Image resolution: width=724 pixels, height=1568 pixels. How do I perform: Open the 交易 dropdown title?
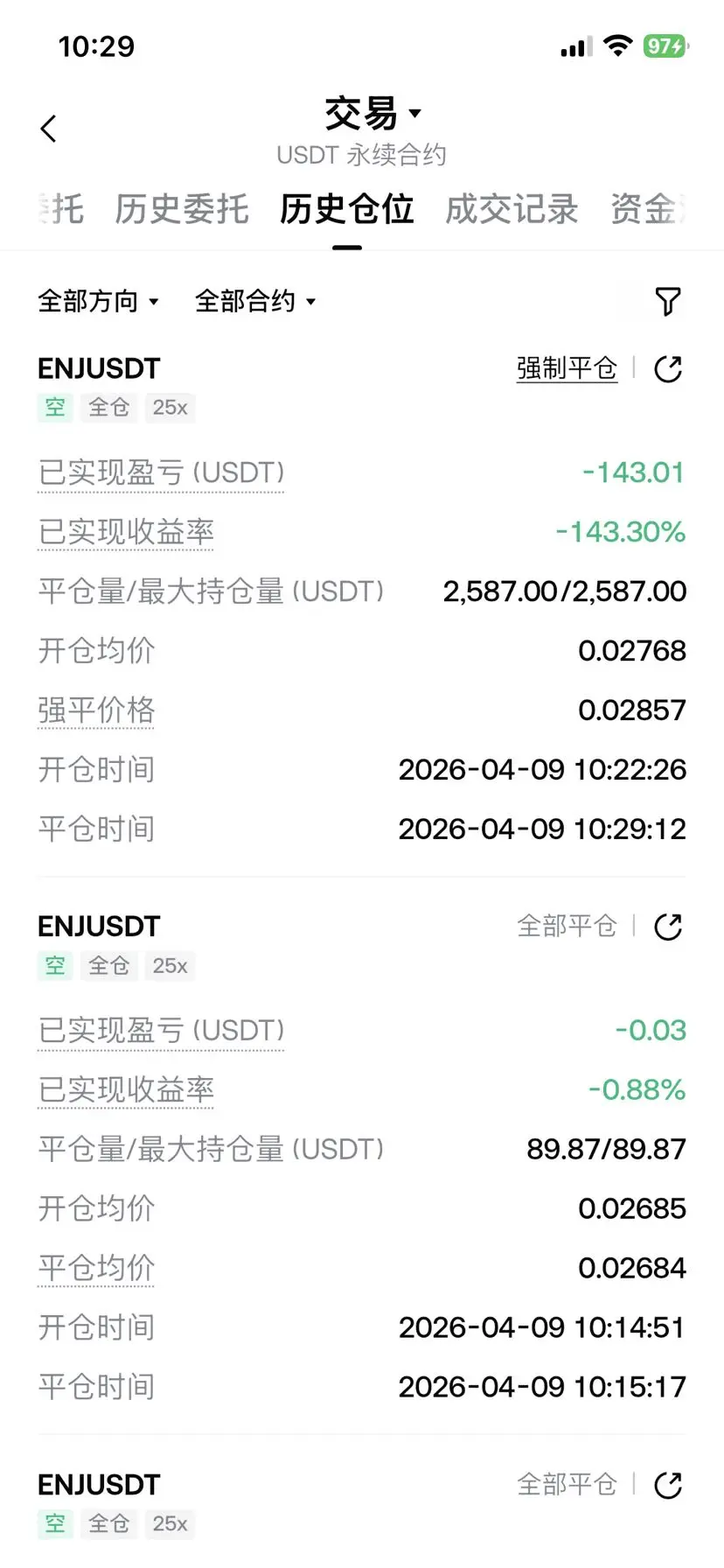(372, 114)
